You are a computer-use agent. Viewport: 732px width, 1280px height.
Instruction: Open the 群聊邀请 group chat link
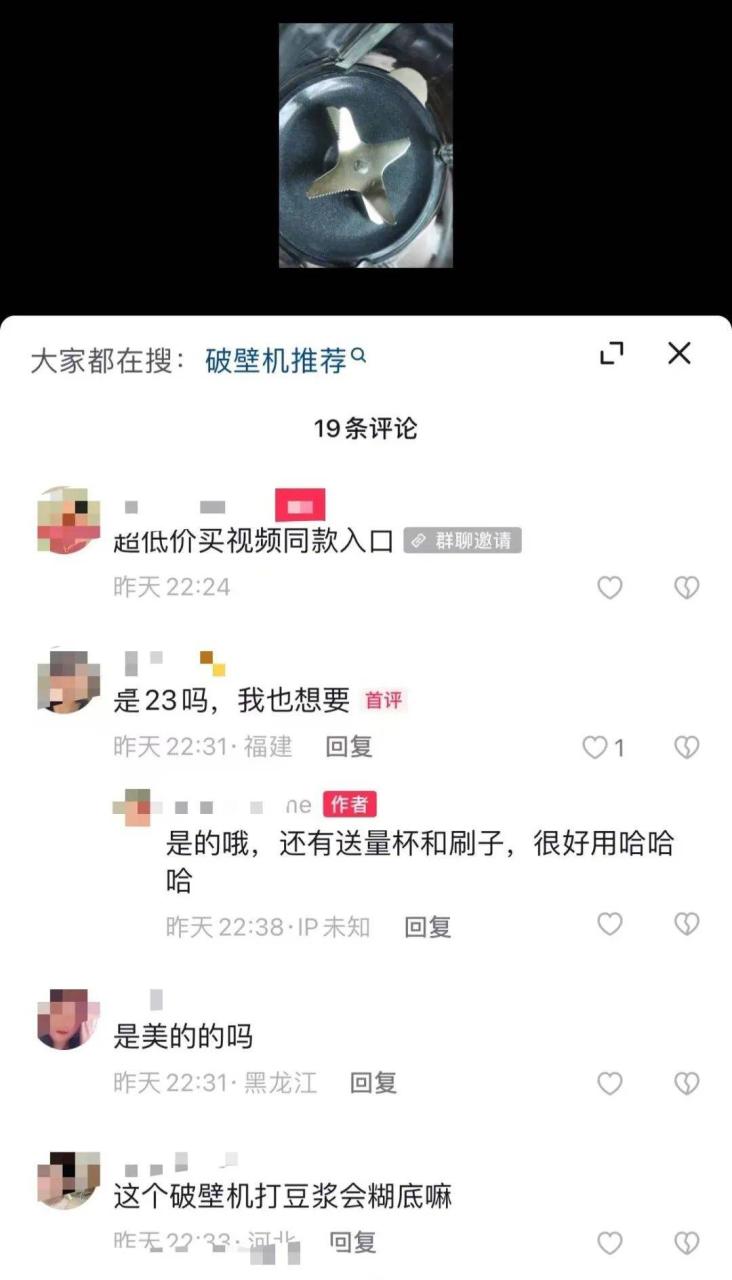tap(463, 541)
